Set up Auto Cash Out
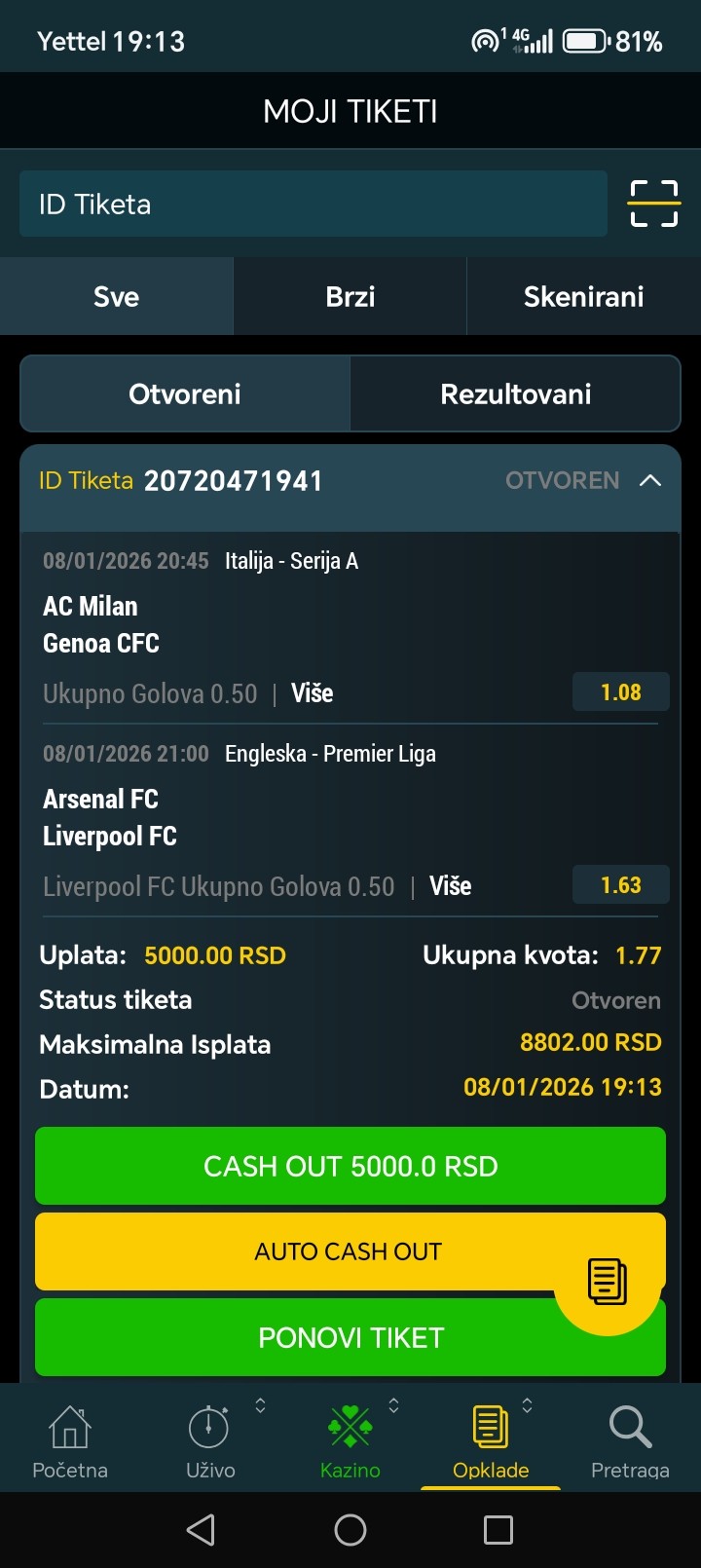Screen dimensions: 701x1568 (x=312, y=1251)
